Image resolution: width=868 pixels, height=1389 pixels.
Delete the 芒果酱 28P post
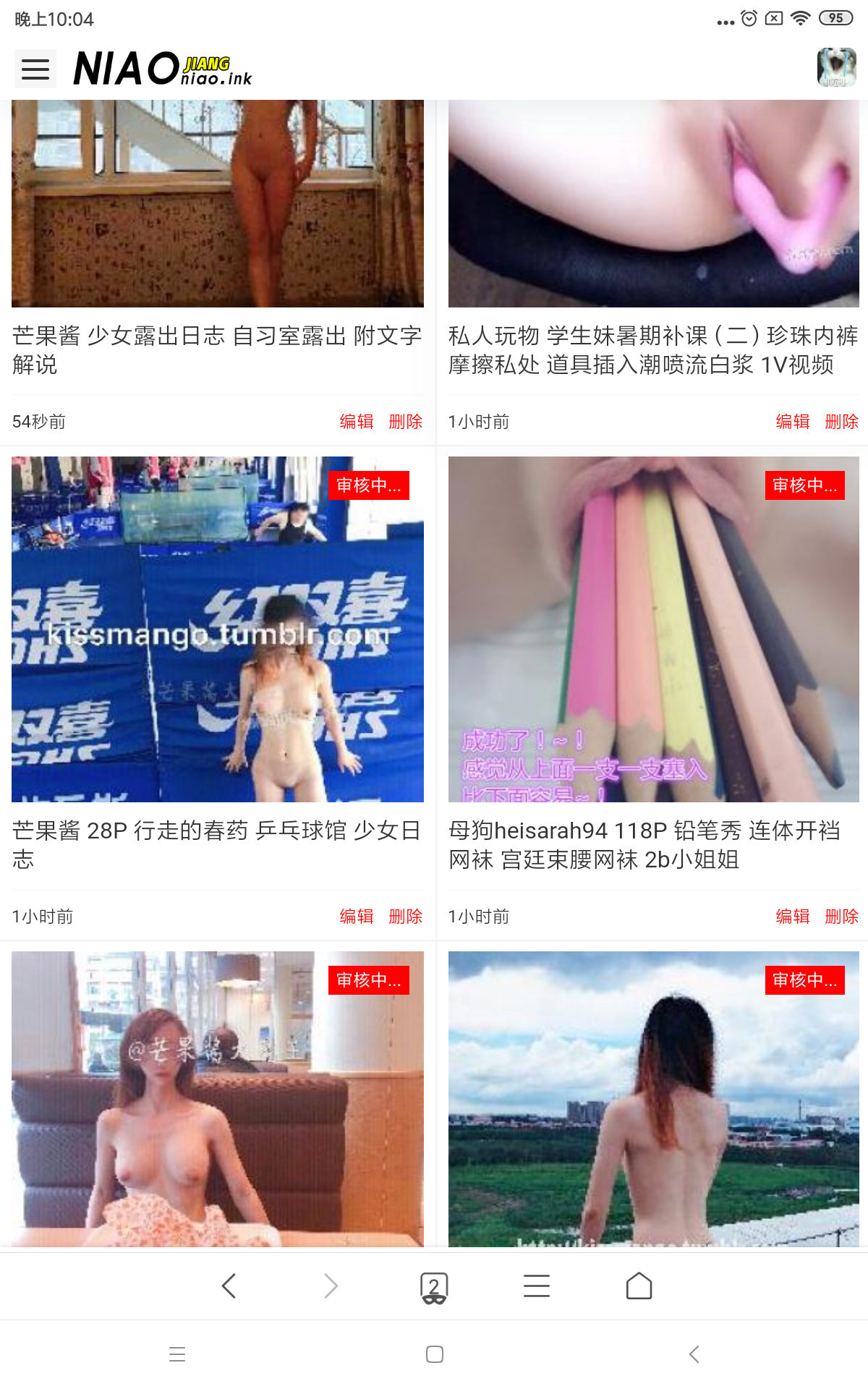pos(405,917)
